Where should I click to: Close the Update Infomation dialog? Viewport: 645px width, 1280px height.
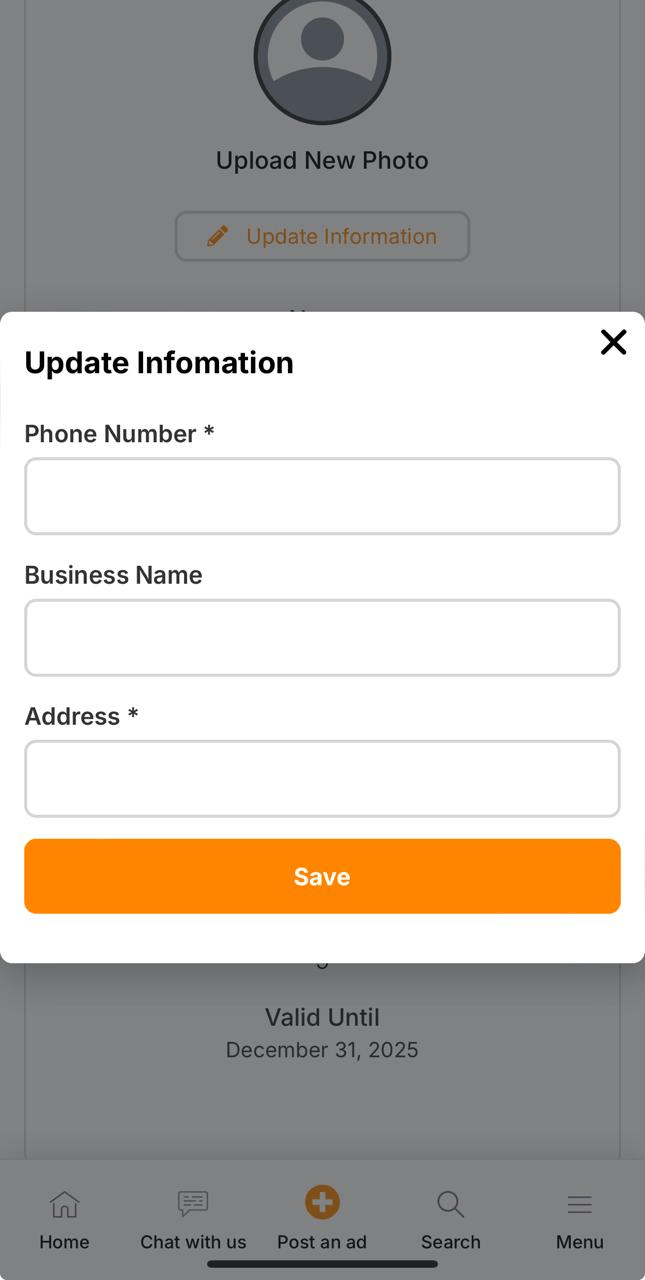tap(613, 342)
